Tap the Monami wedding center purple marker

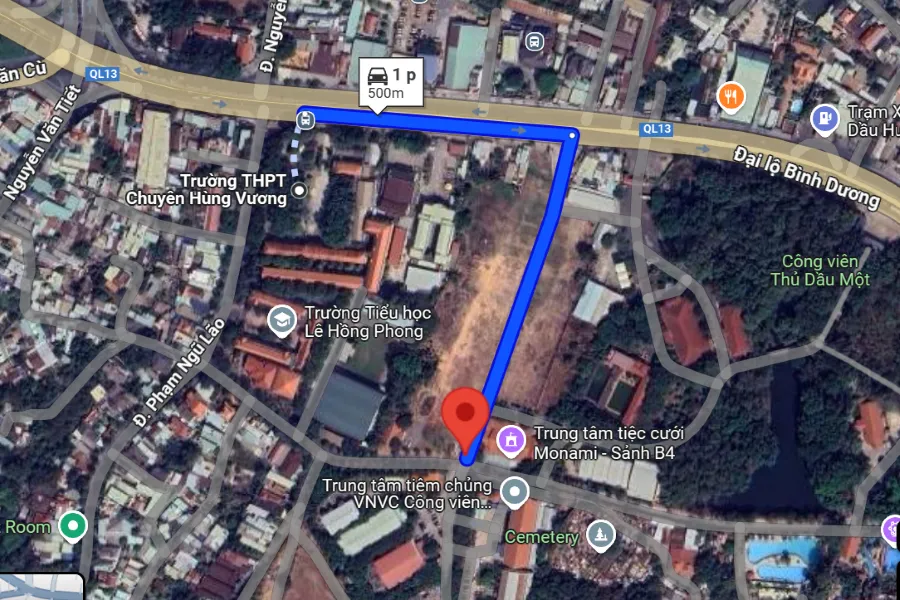pyautogui.click(x=511, y=440)
